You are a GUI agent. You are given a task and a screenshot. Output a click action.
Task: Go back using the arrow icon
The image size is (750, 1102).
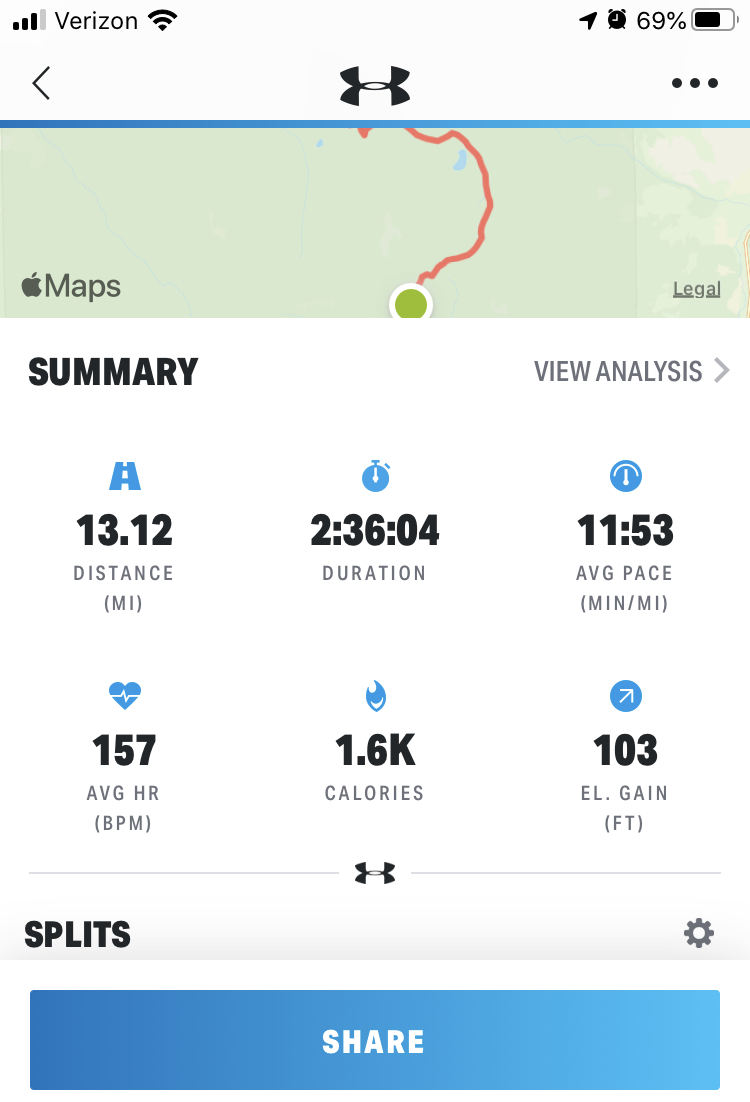tap(41, 83)
